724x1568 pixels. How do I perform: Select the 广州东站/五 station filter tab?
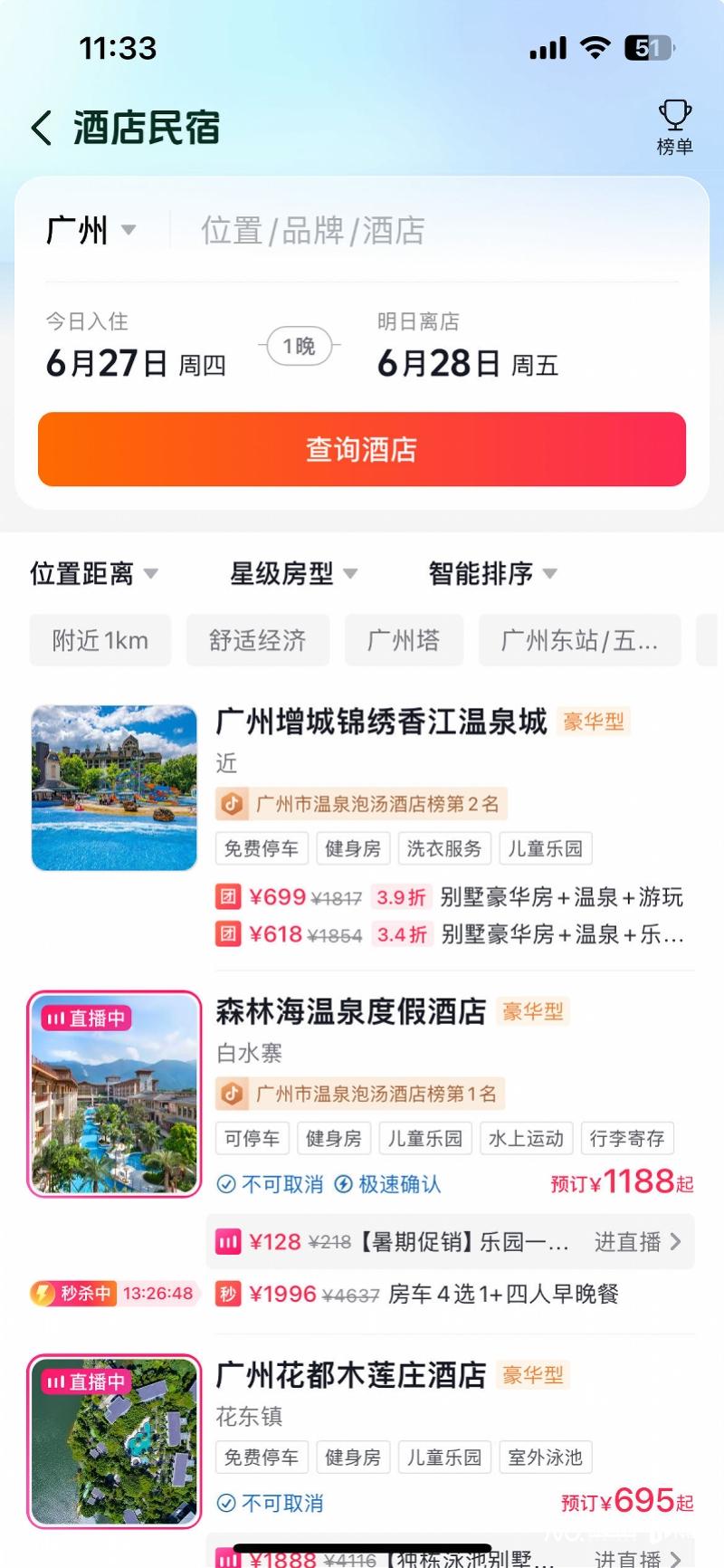click(579, 640)
